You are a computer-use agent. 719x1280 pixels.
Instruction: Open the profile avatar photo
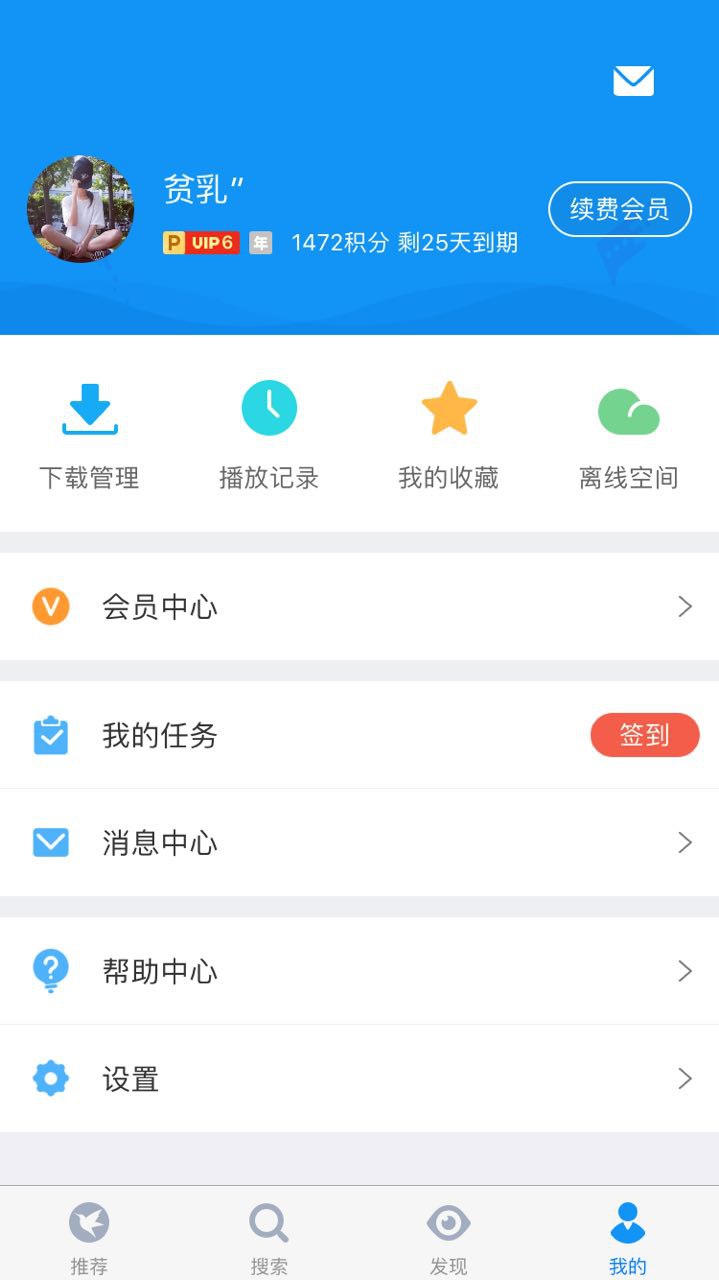click(80, 209)
